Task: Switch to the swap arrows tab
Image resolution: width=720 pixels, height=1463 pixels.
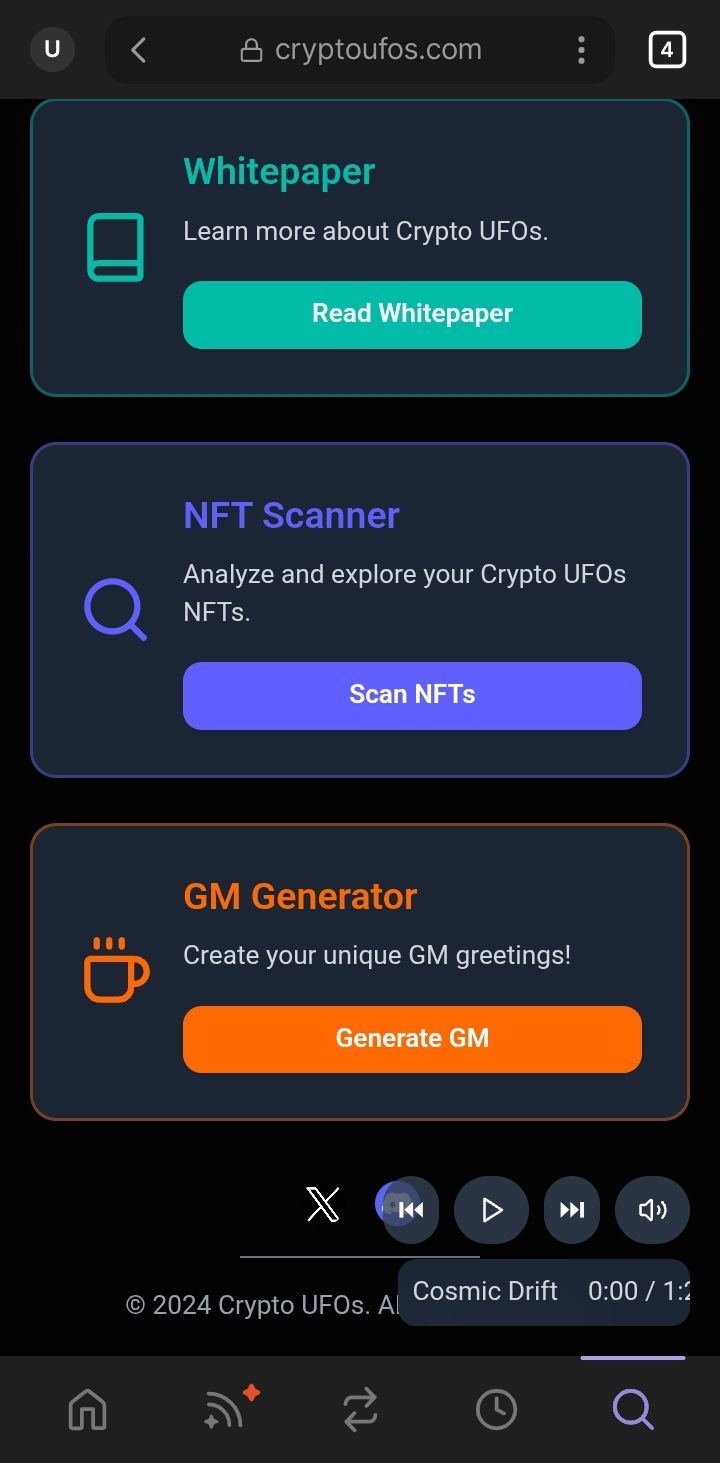Action: (360, 1410)
